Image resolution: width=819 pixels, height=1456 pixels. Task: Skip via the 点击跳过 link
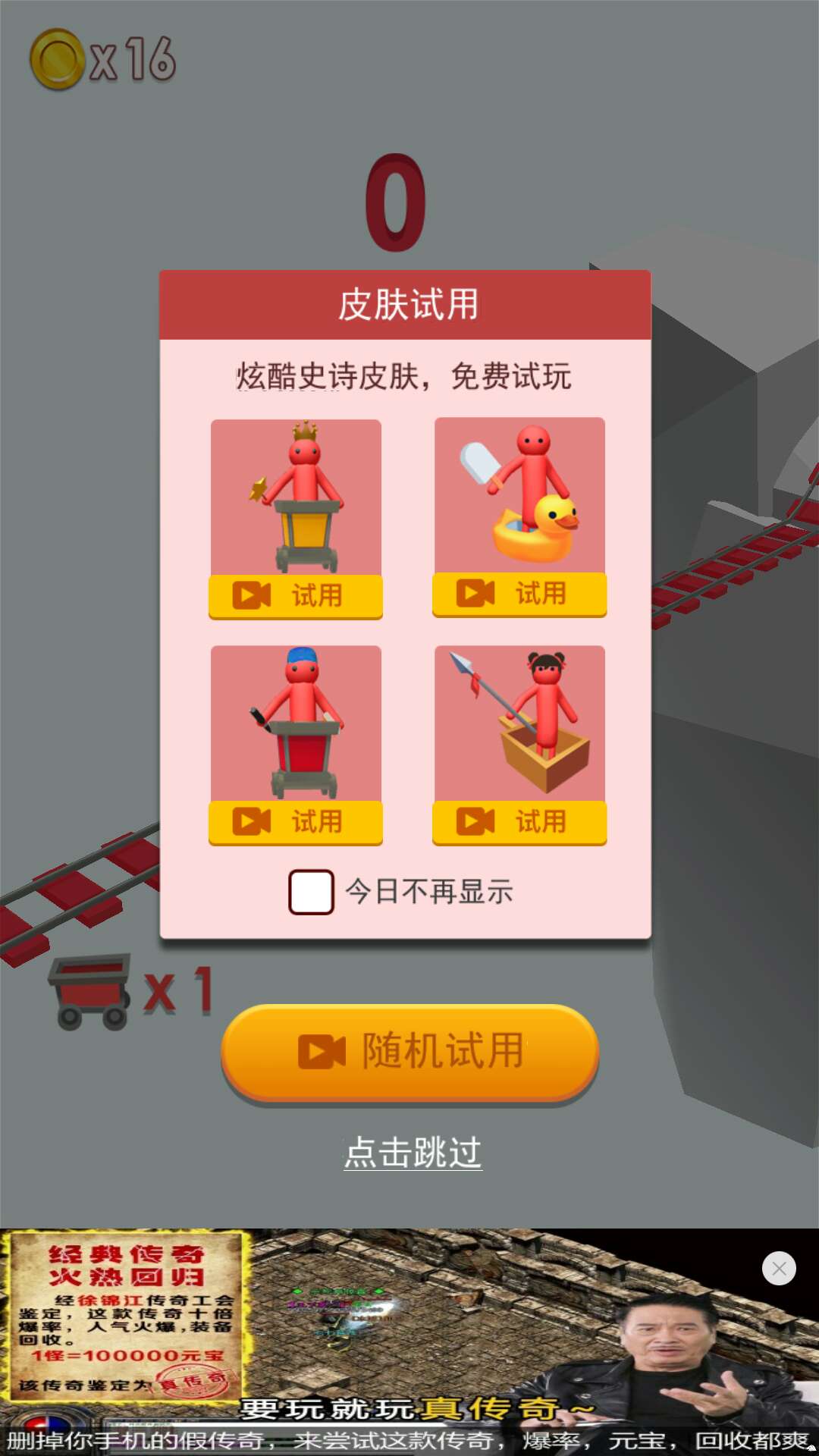[x=413, y=1153]
